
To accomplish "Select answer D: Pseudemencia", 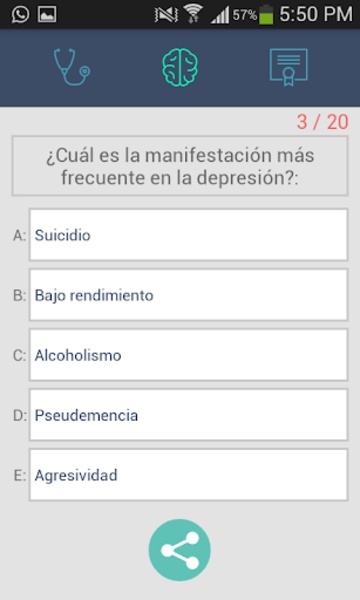I will [x=189, y=415].
